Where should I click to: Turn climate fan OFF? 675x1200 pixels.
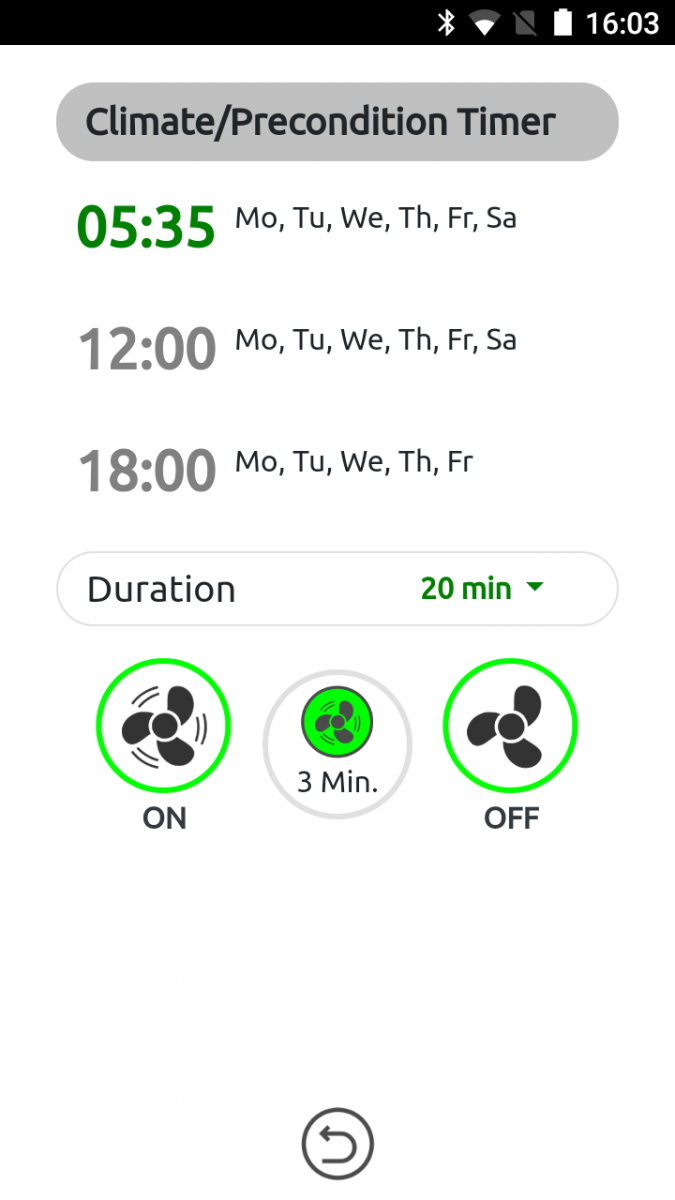pyautogui.click(x=510, y=727)
